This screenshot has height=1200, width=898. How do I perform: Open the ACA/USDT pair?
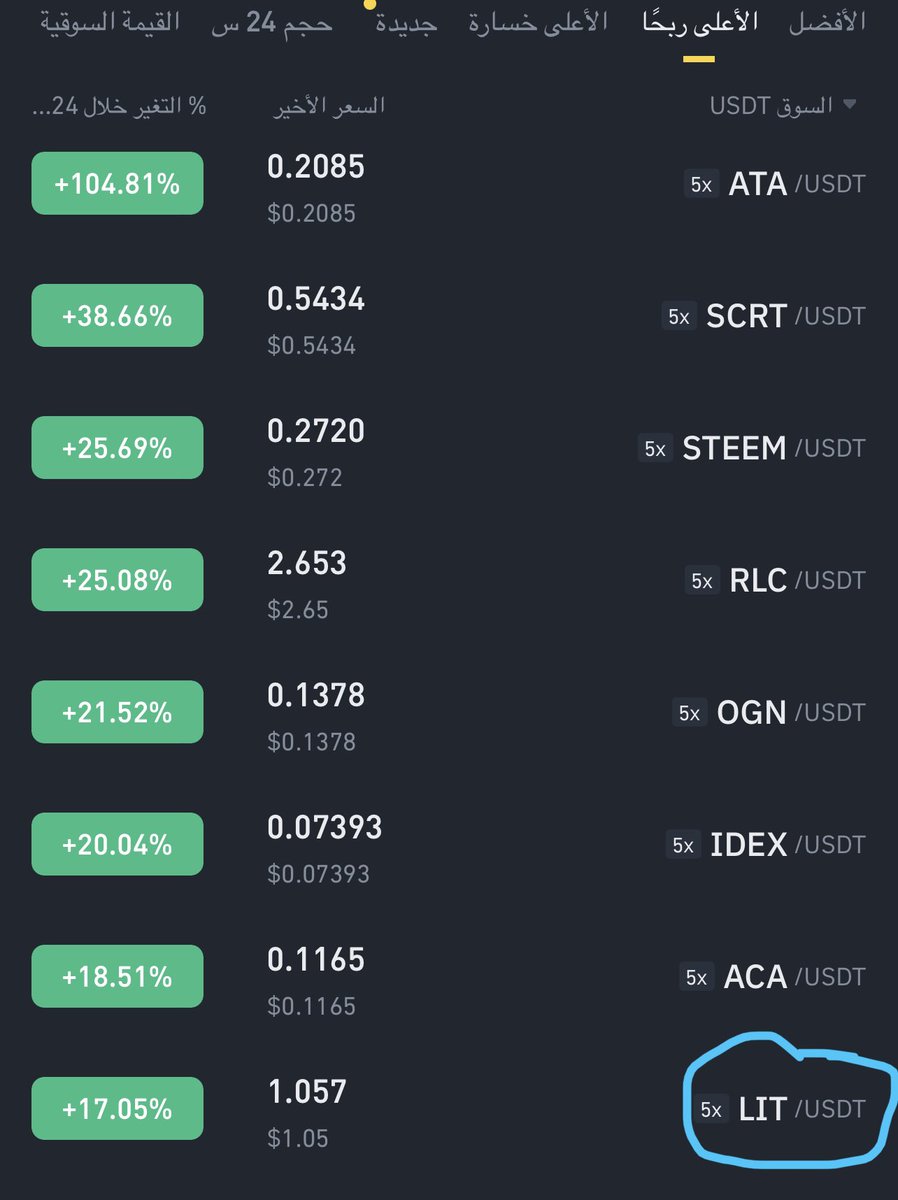point(772,977)
